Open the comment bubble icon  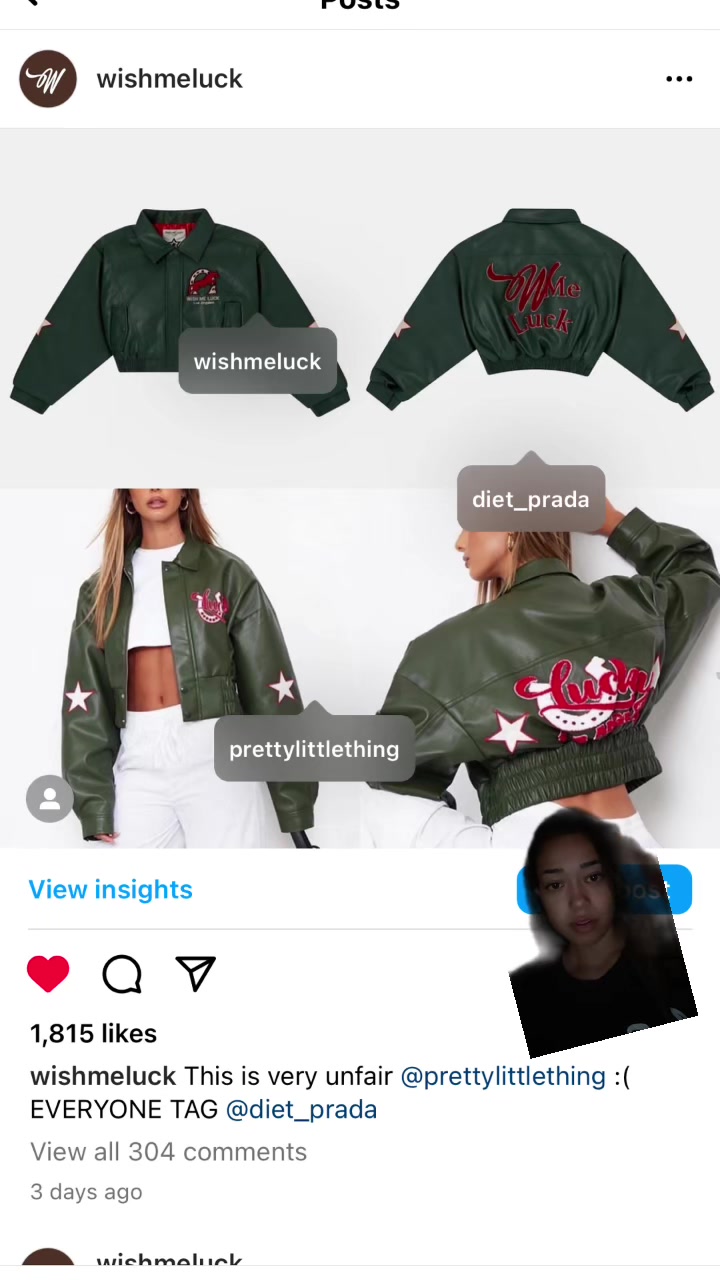pyautogui.click(x=122, y=973)
